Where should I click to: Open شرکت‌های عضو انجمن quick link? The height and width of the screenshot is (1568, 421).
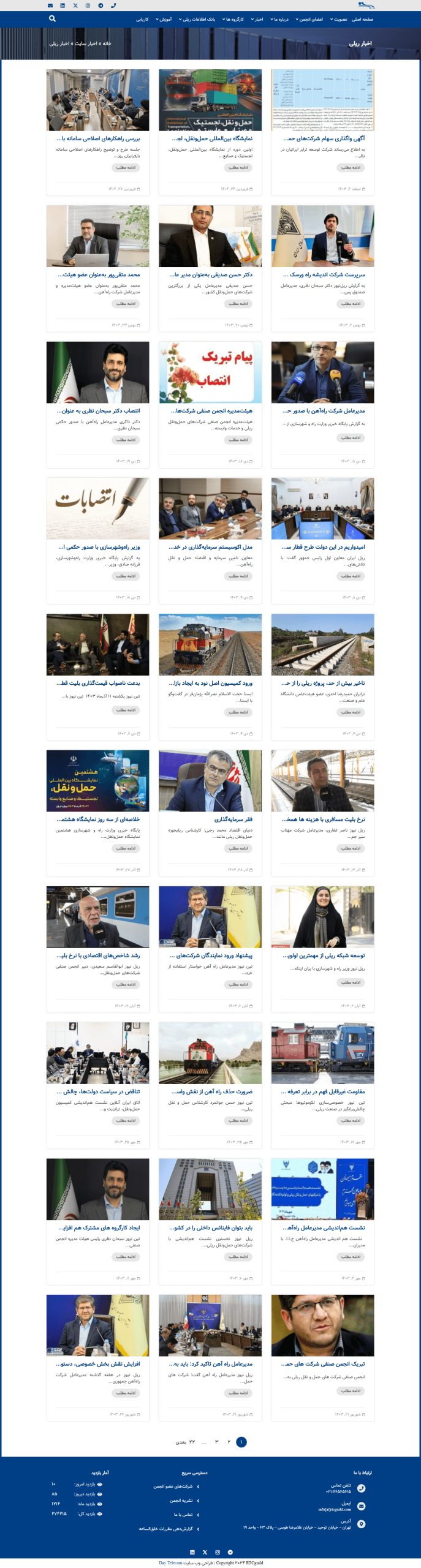click(x=173, y=1486)
